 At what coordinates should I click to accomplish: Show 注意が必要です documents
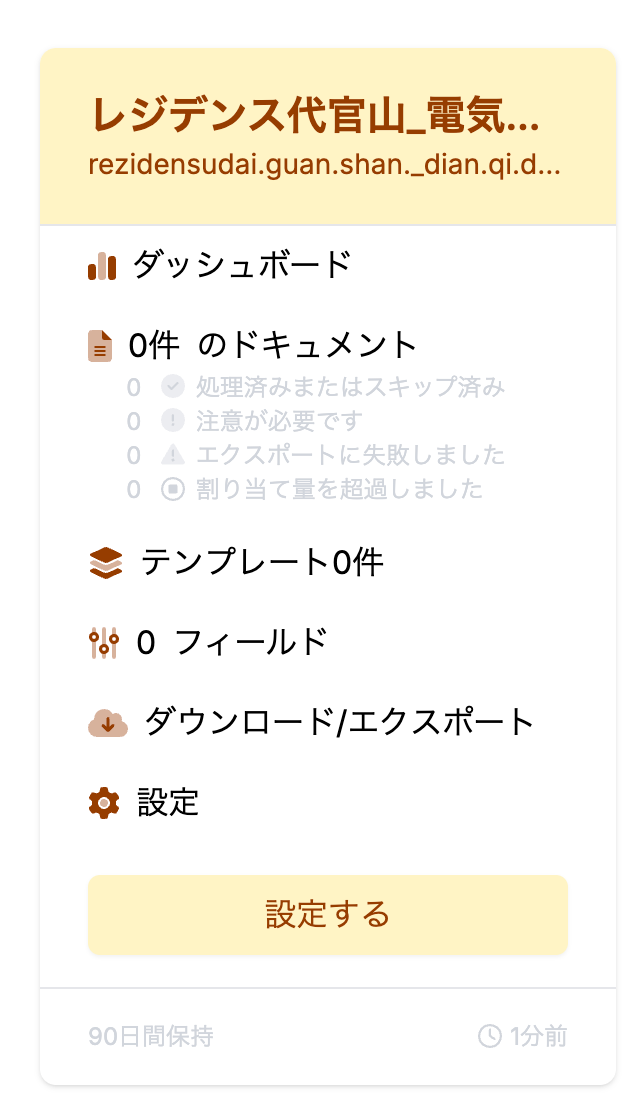(279, 422)
